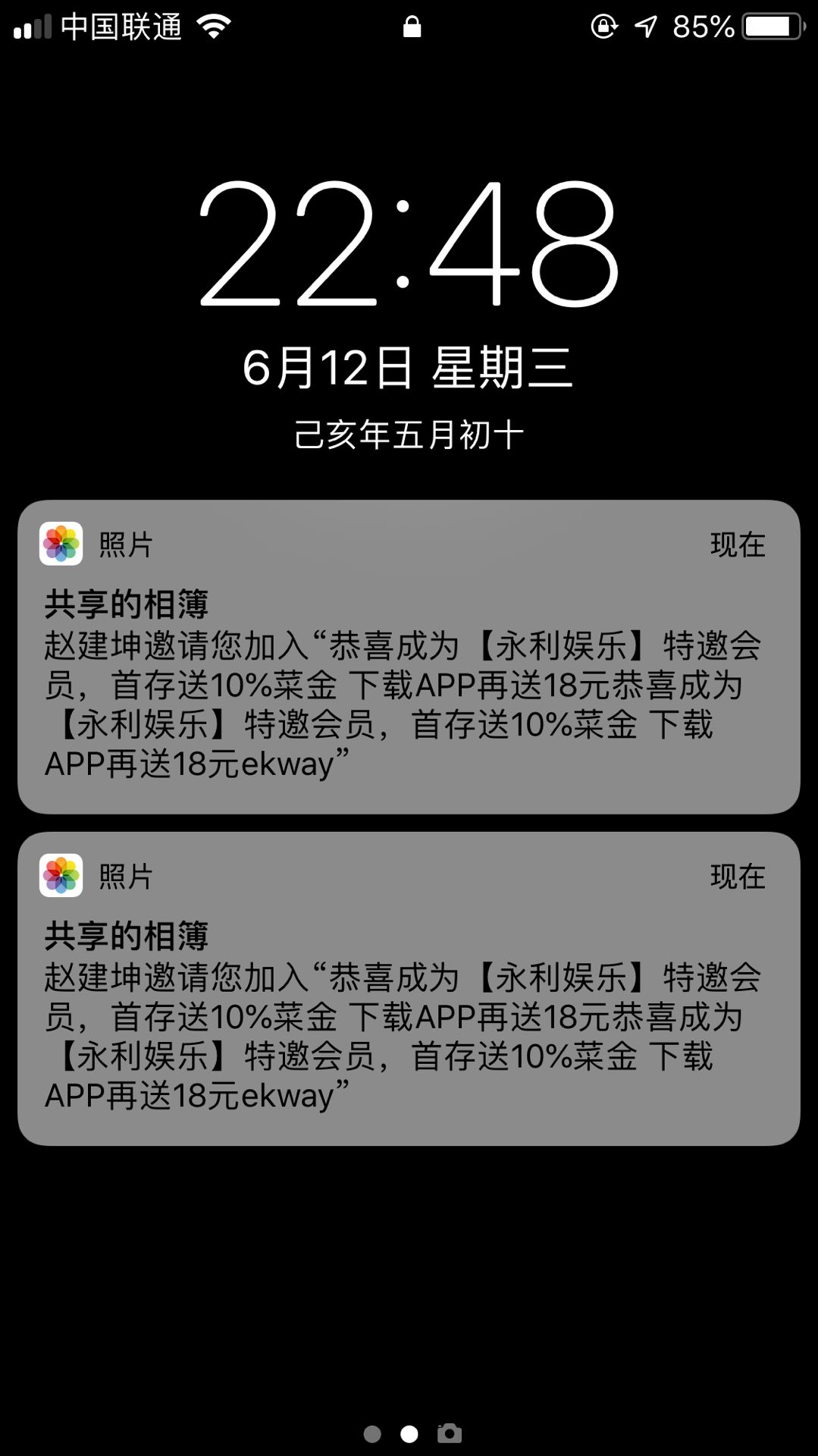Tap the 照片 label on the top notification

click(124, 543)
